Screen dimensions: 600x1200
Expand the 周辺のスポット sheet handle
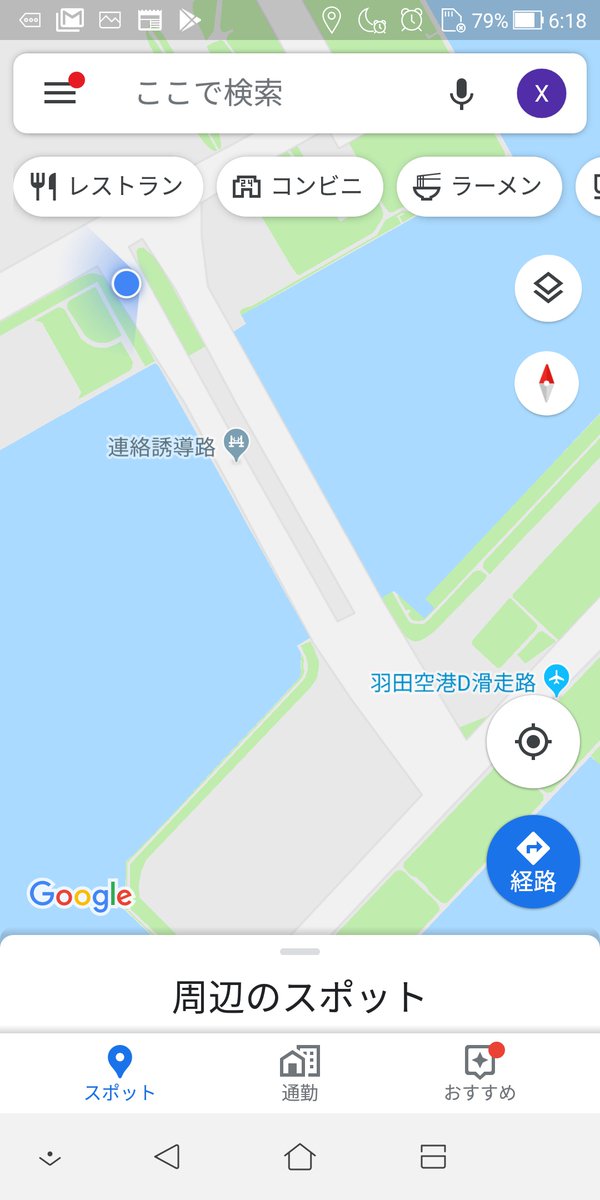[x=300, y=951]
